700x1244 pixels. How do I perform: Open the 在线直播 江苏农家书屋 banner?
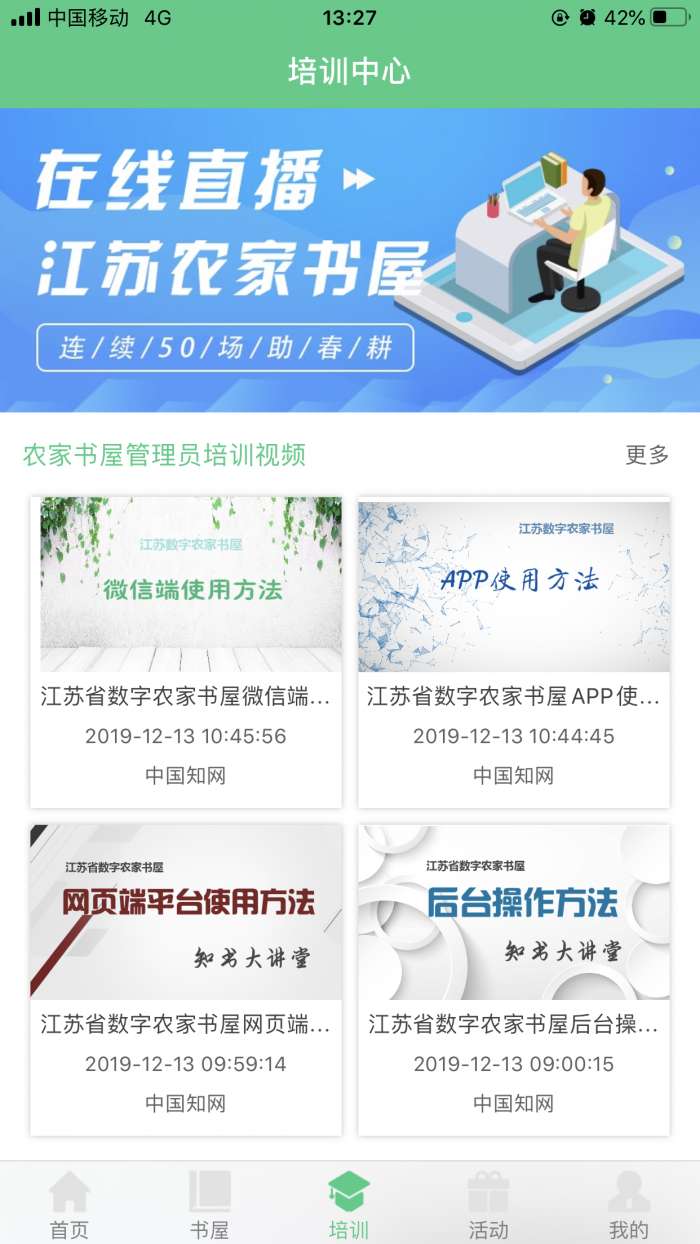(350, 260)
